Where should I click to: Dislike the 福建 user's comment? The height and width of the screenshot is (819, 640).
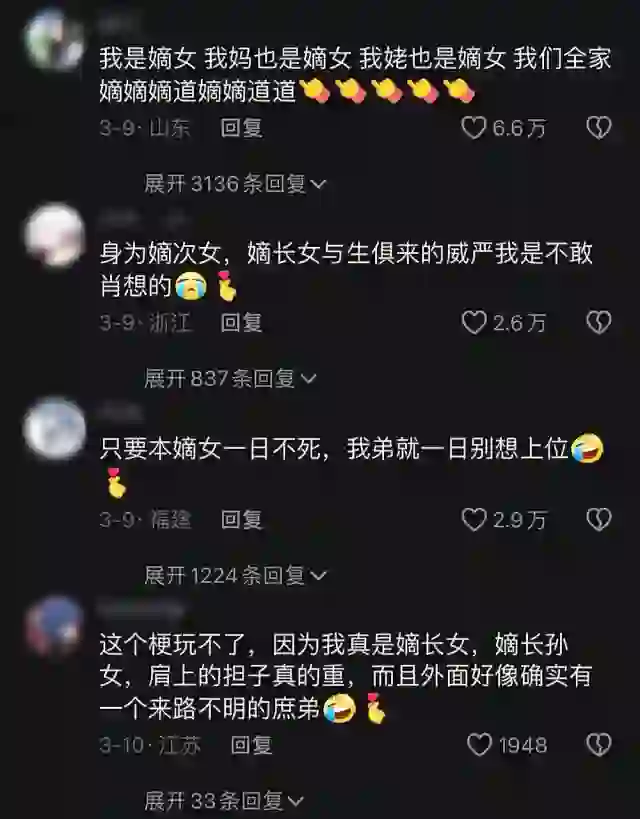point(598,519)
